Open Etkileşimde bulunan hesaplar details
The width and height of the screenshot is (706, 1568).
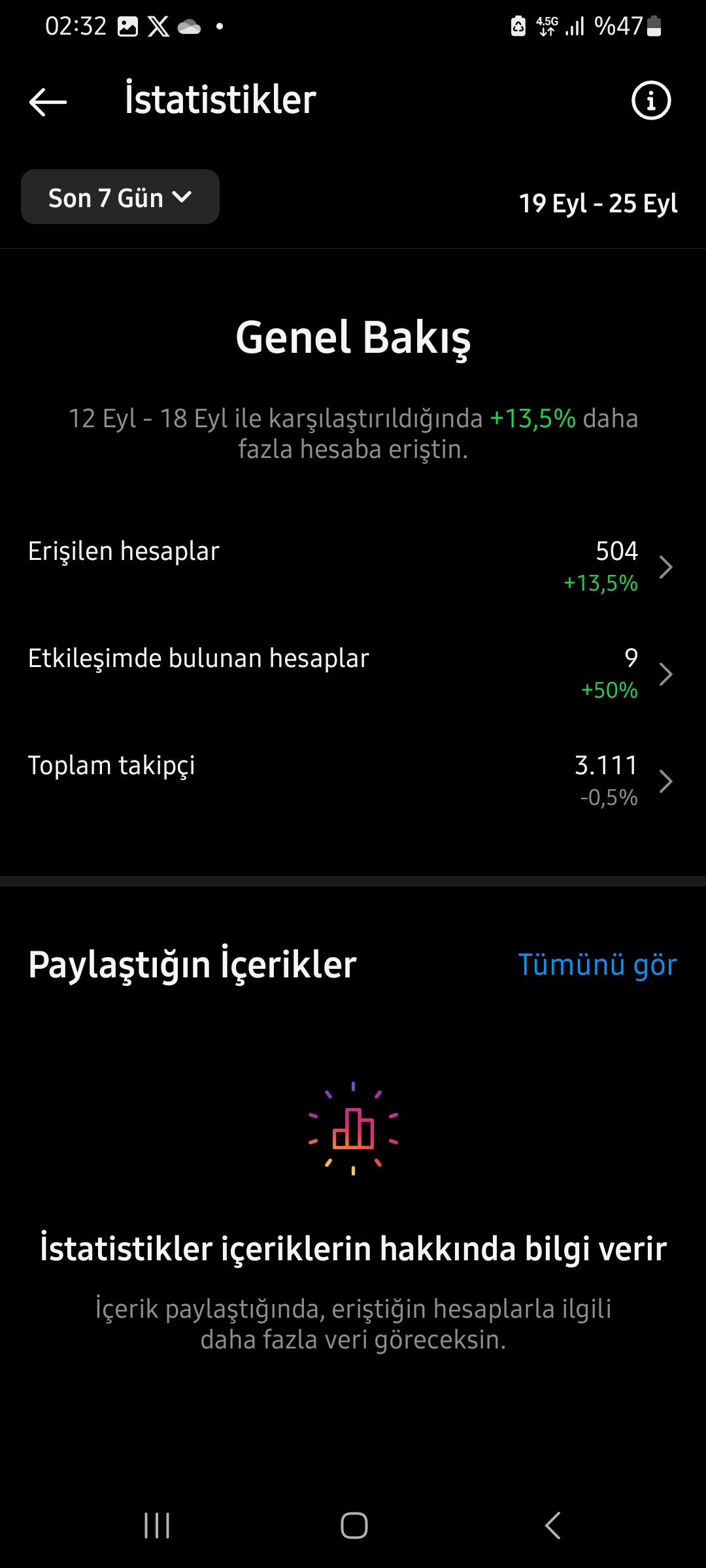[353, 674]
